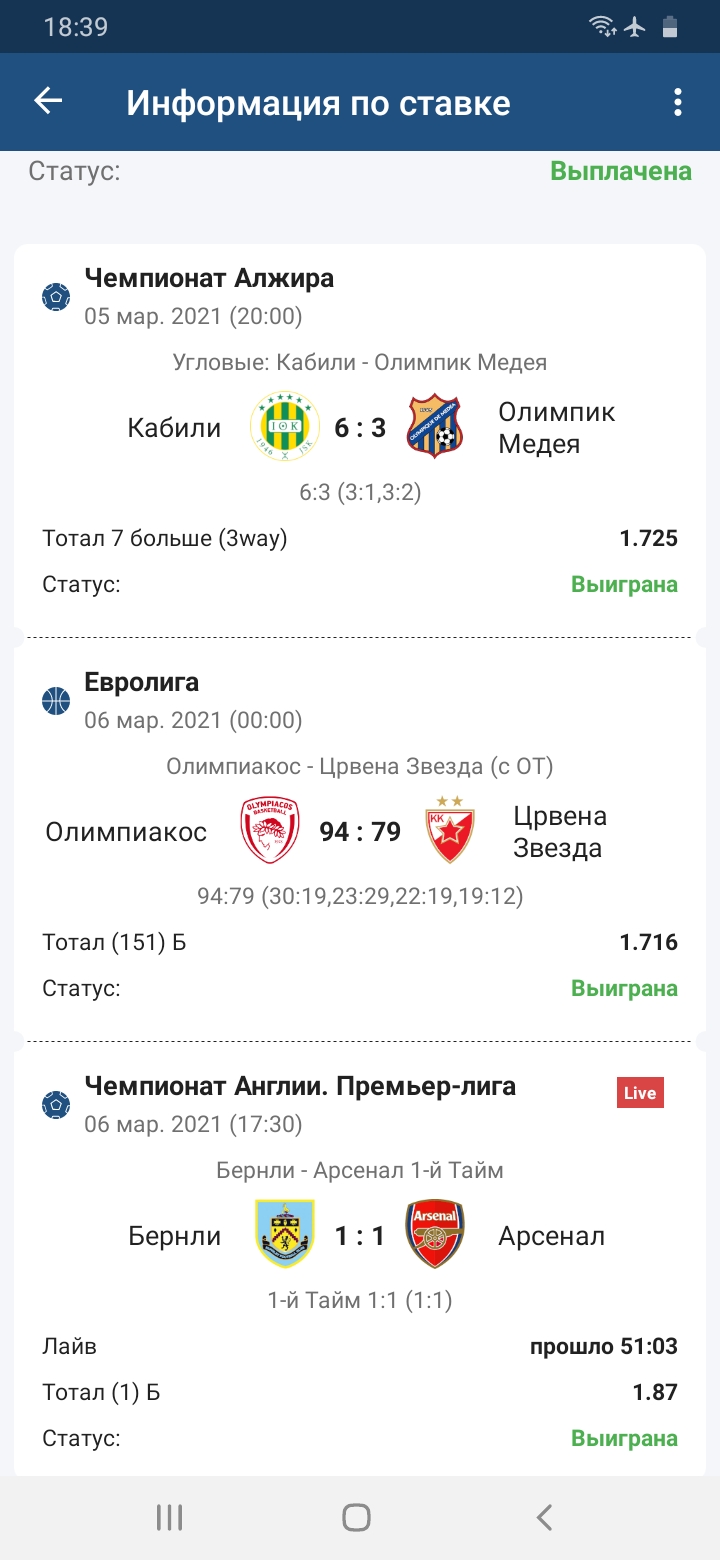Viewport: 720px width, 1560px height.
Task: Open the three-dot overflow menu
Action: 678,102
